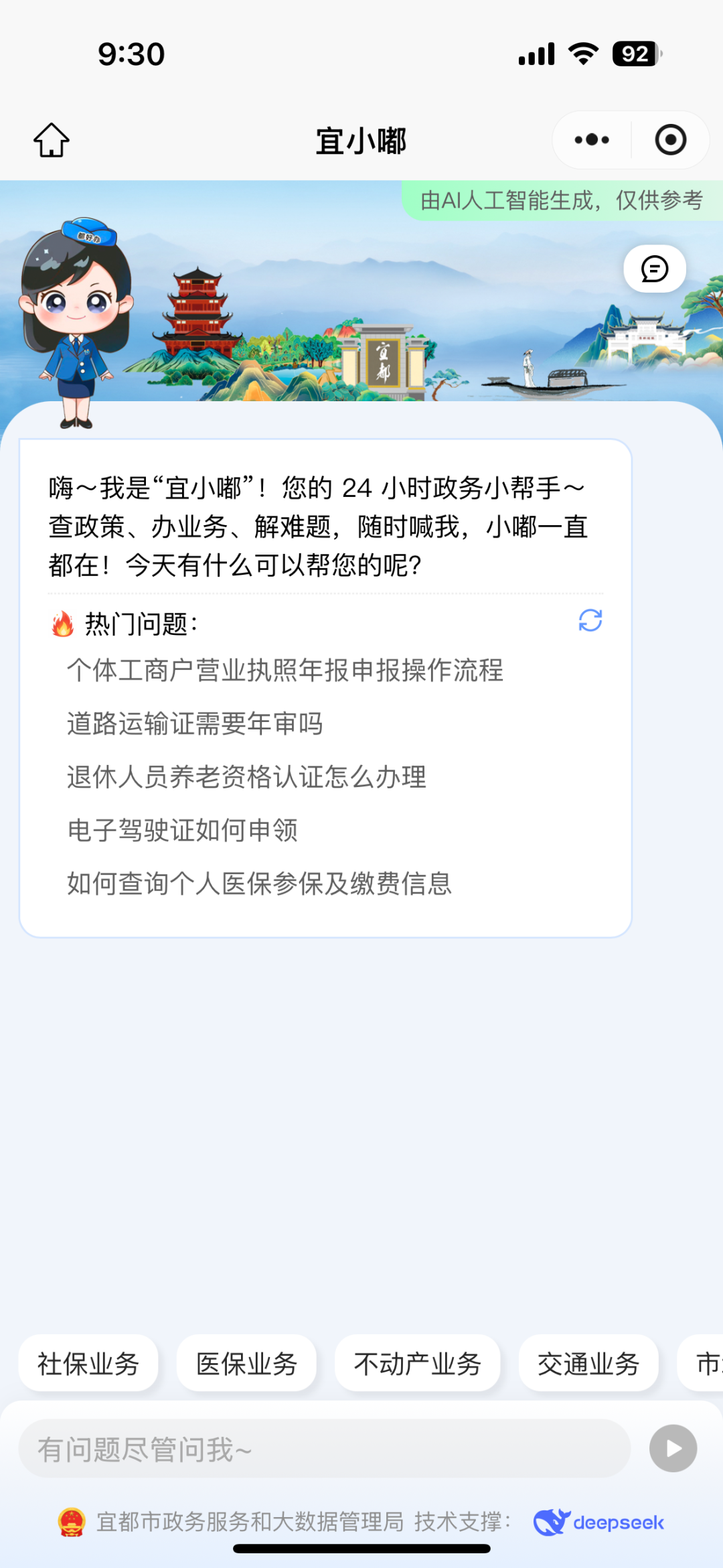Viewport: 723px width, 1568px height.
Task: Ask 退休人员养老资格认证怎么办理
Action: (246, 777)
